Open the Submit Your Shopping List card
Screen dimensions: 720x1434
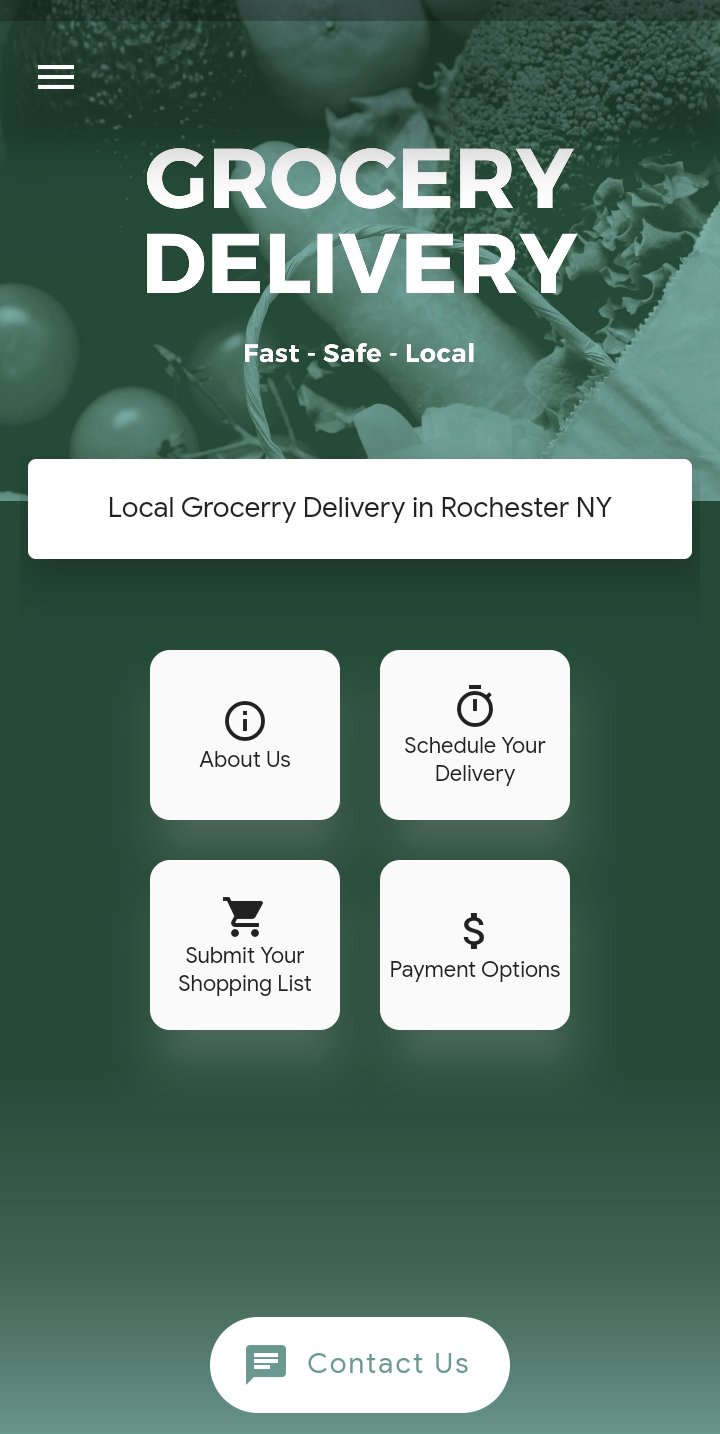click(x=245, y=944)
